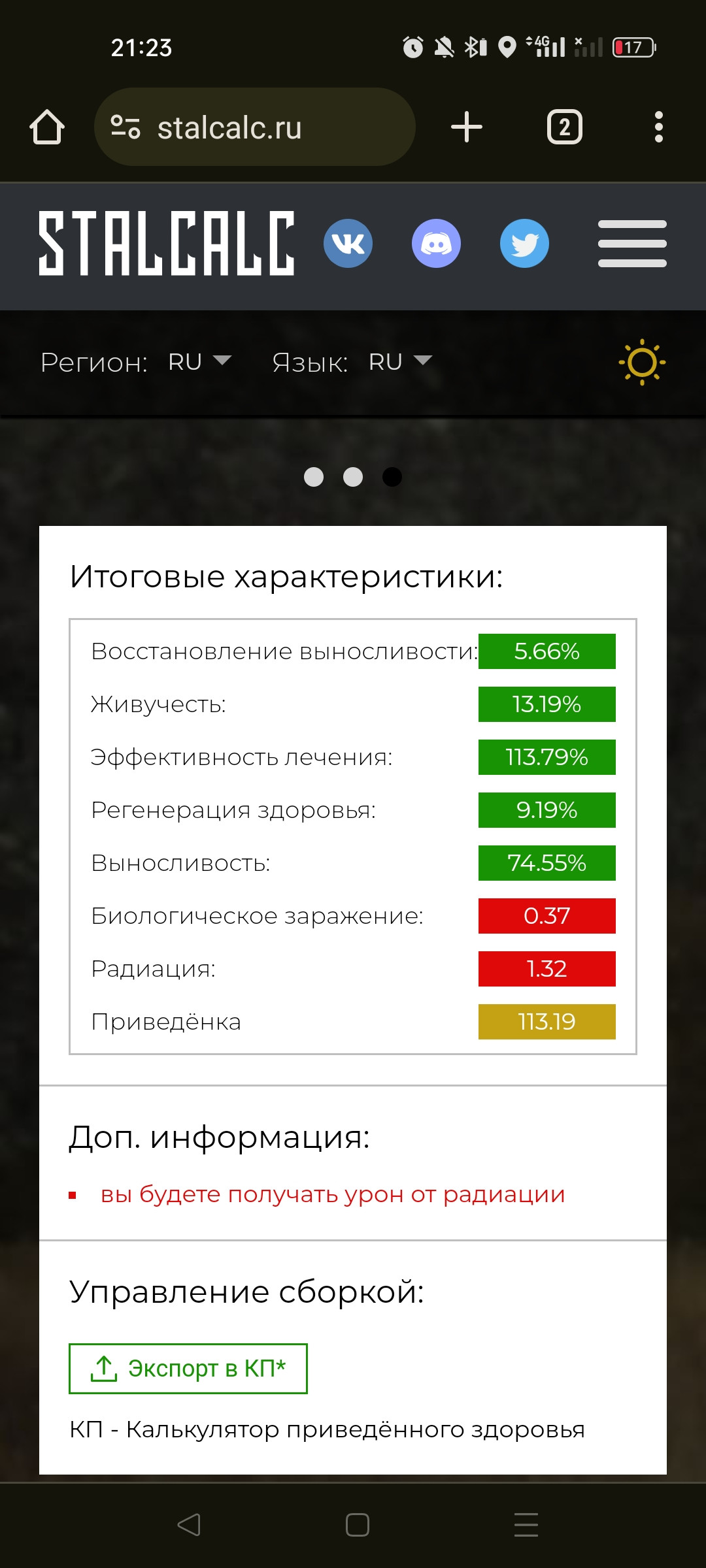Expand the Язык dropdown
The image size is (706, 1568).
(400, 362)
